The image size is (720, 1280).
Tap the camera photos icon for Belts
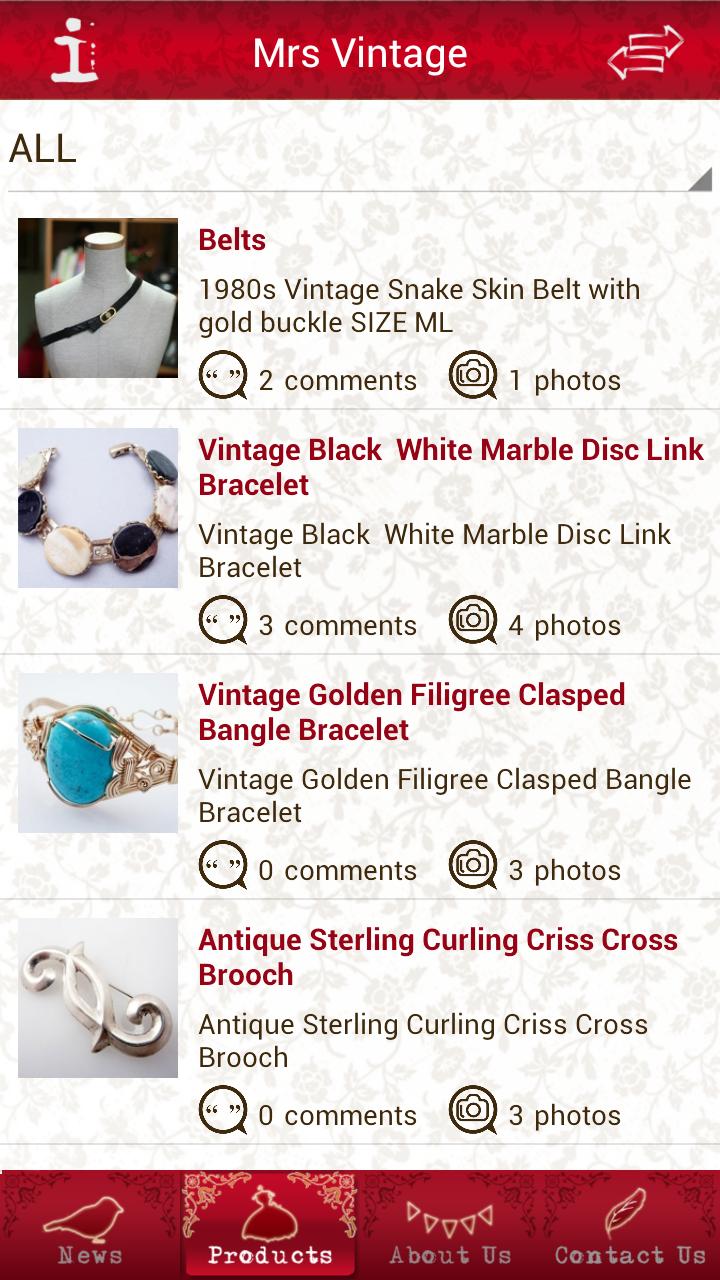473,373
